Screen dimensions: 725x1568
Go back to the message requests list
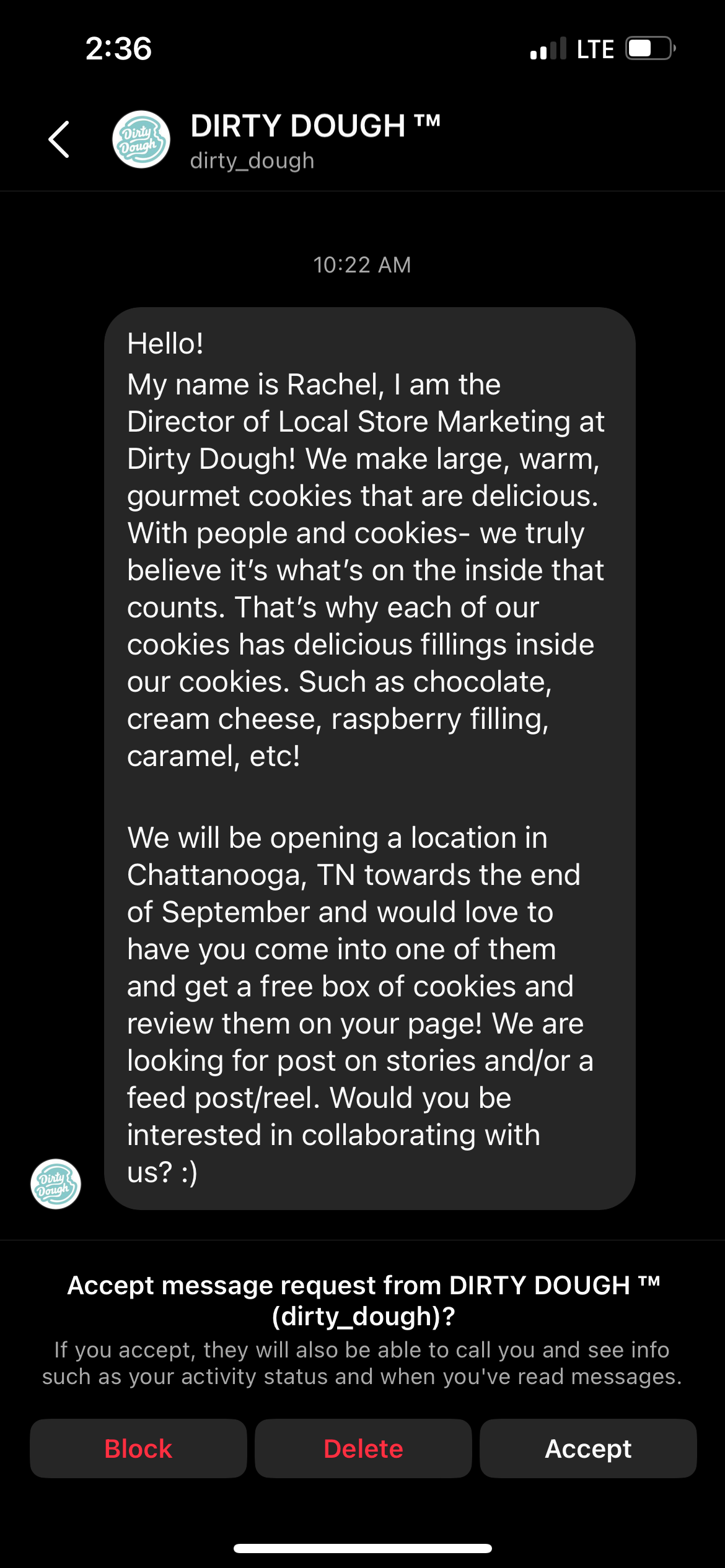pyautogui.click(x=59, y=139)
